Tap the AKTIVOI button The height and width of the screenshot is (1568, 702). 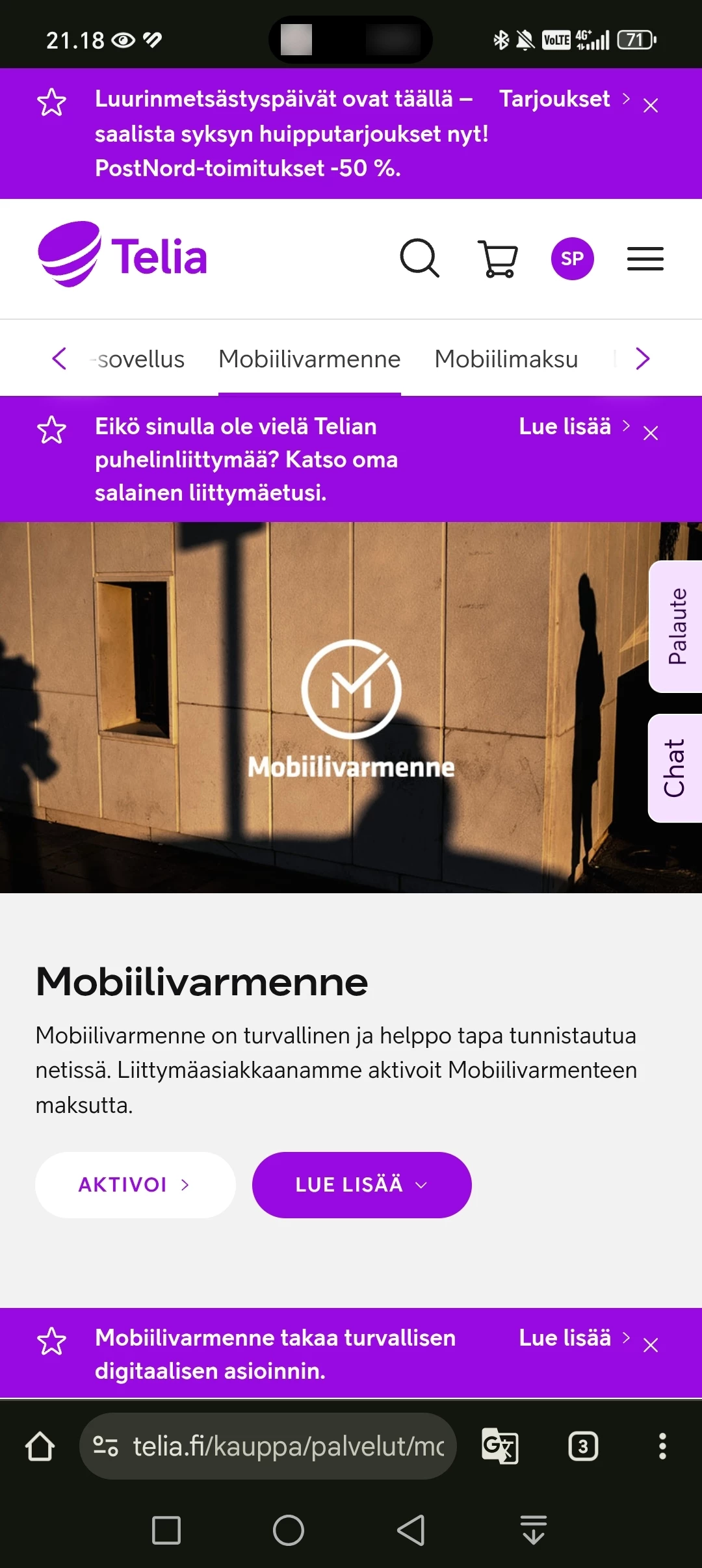tap(135, 1184)
